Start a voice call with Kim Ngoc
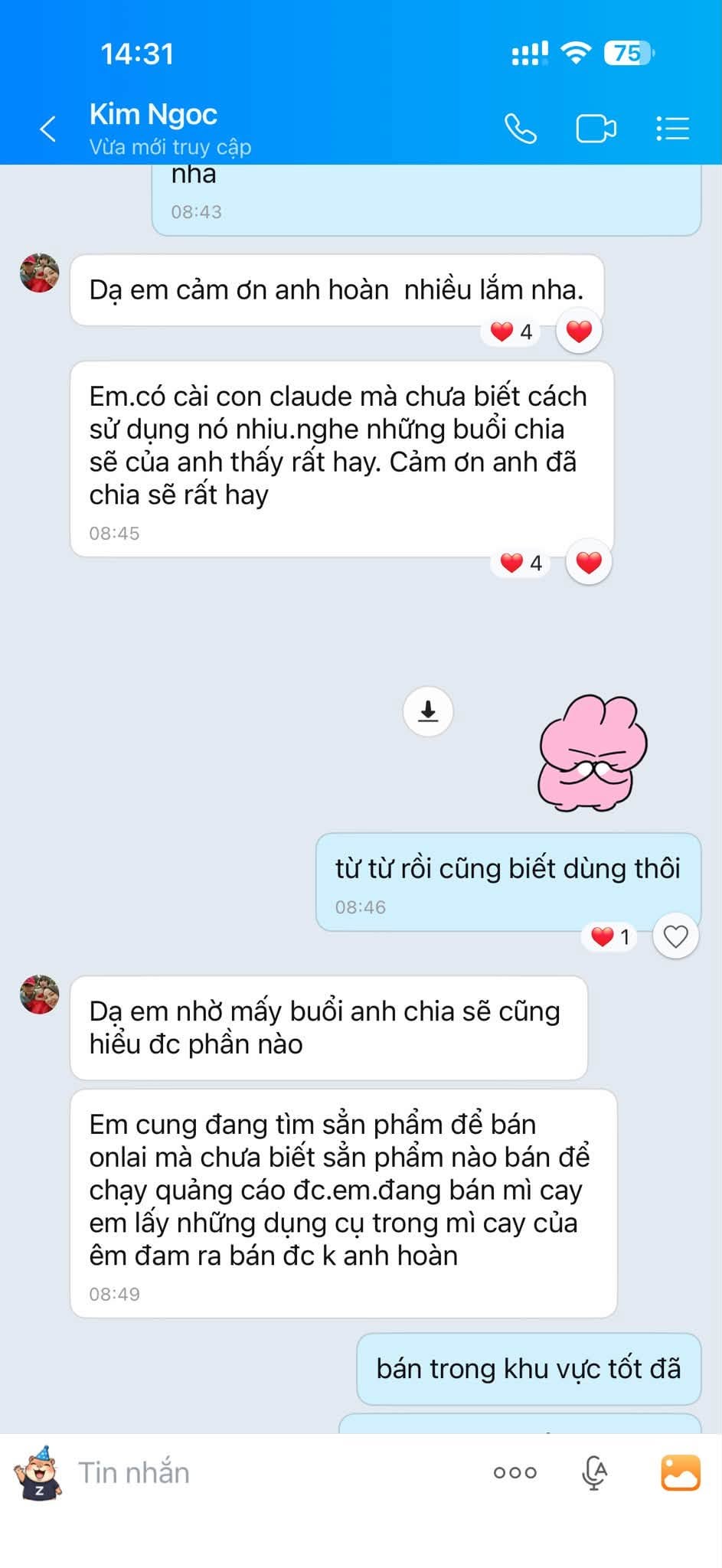722x1568 pixels. pos(521,129)
